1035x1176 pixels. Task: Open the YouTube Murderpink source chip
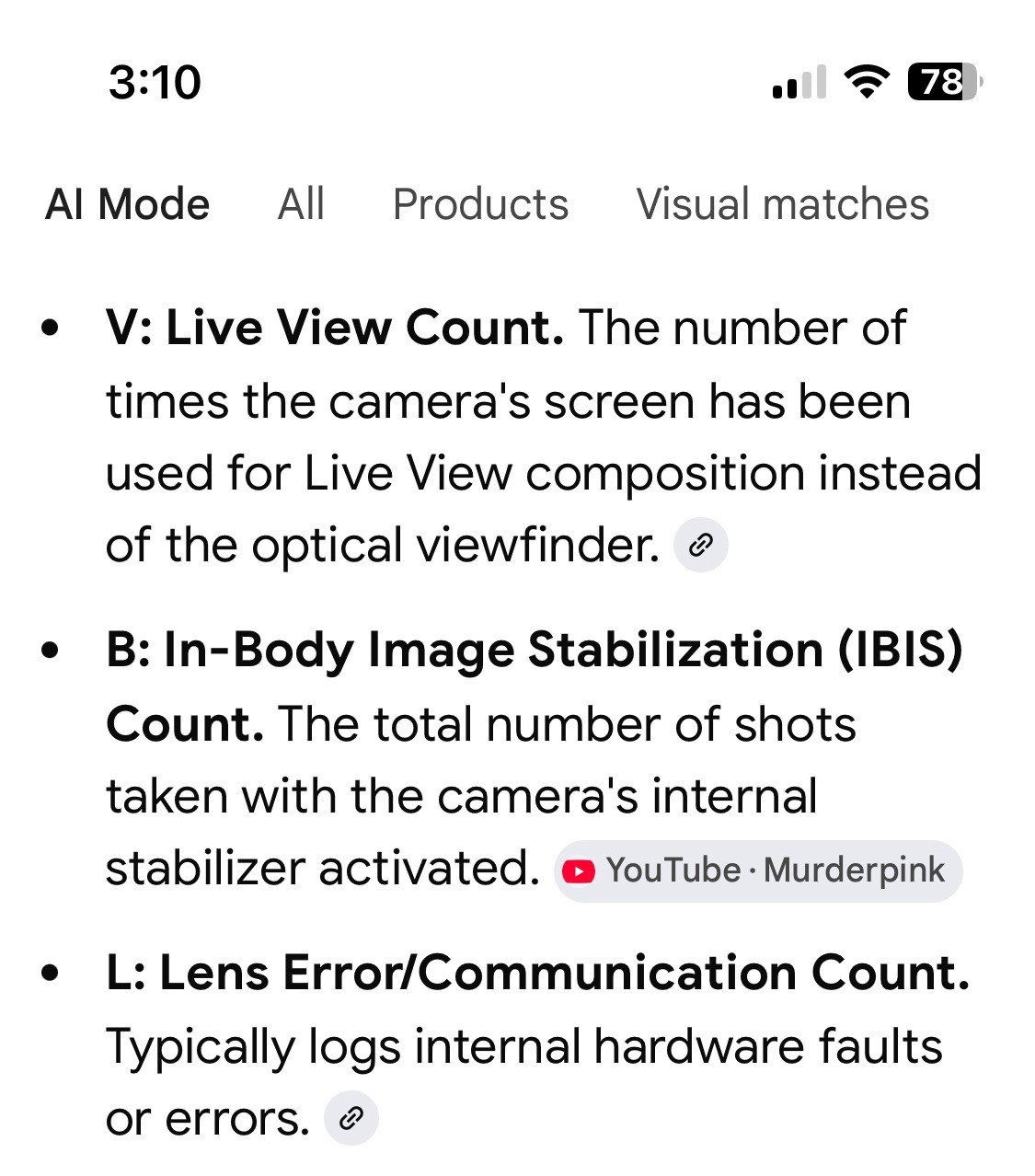758,870
